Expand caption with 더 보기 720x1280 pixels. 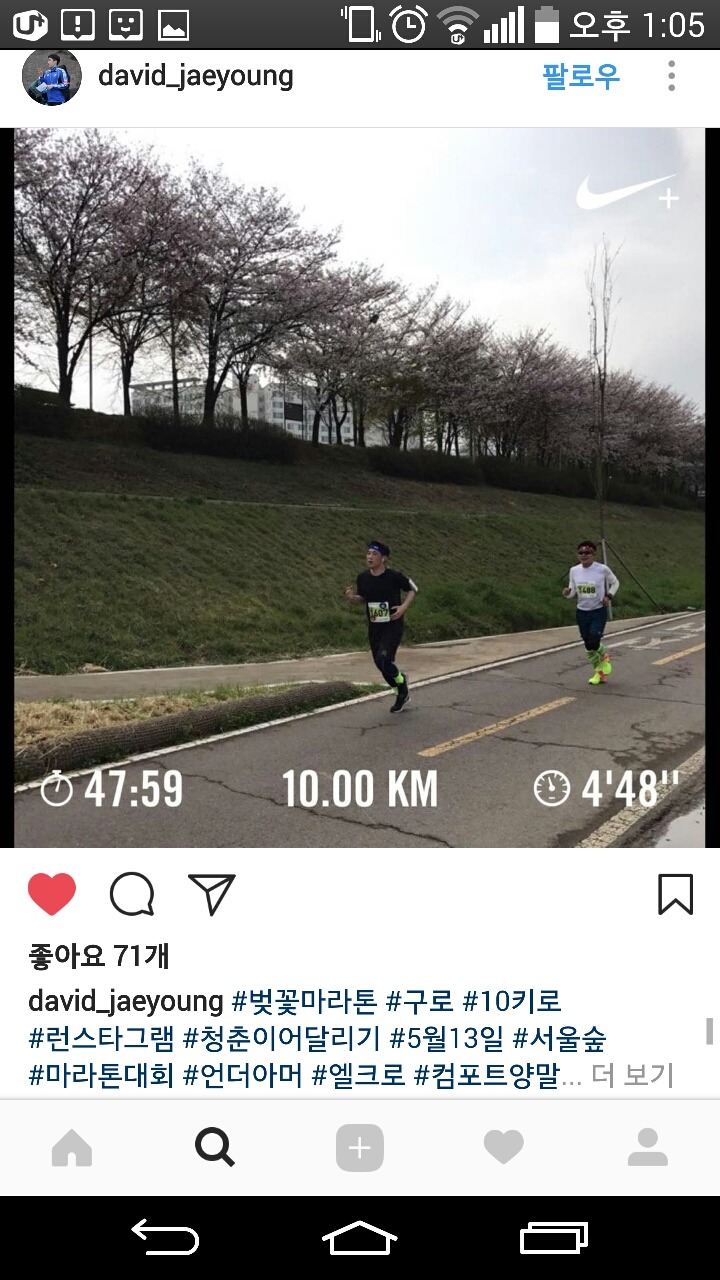pos(632,1076)
